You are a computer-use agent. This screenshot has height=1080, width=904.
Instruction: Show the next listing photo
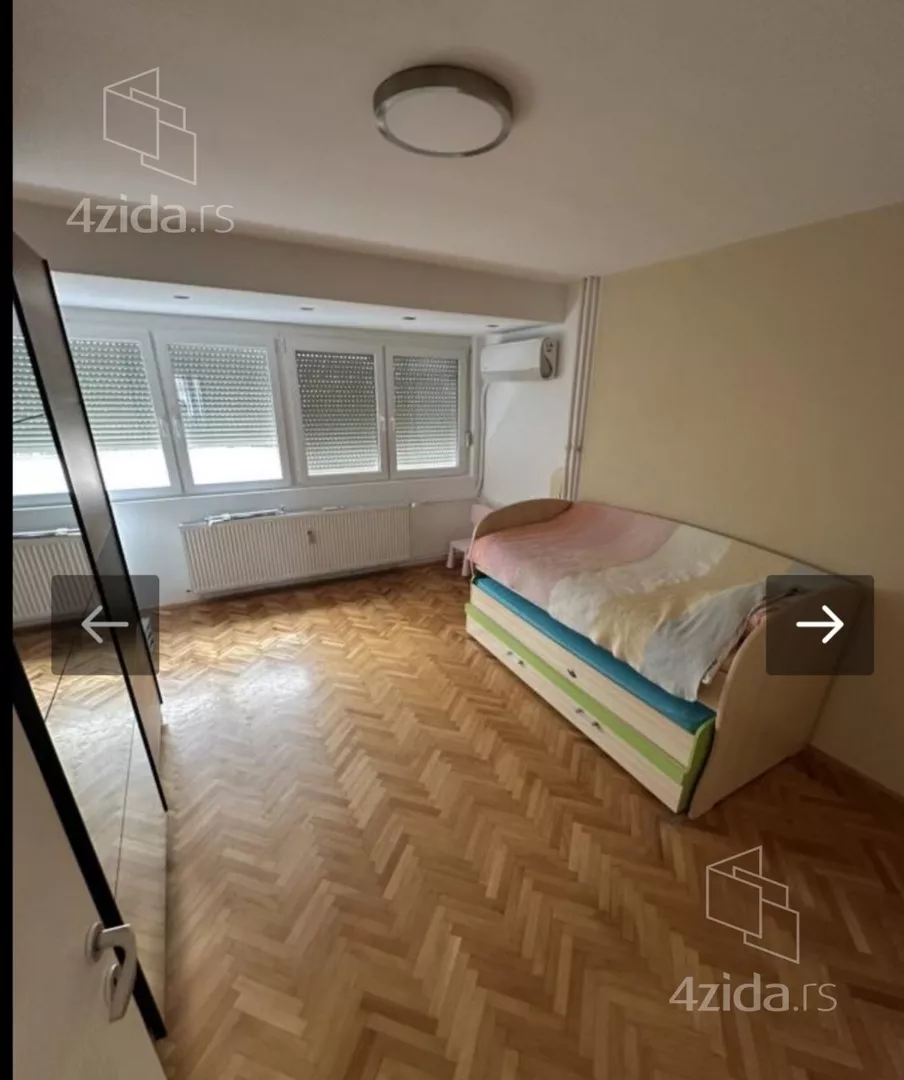(x=819, y=625)
